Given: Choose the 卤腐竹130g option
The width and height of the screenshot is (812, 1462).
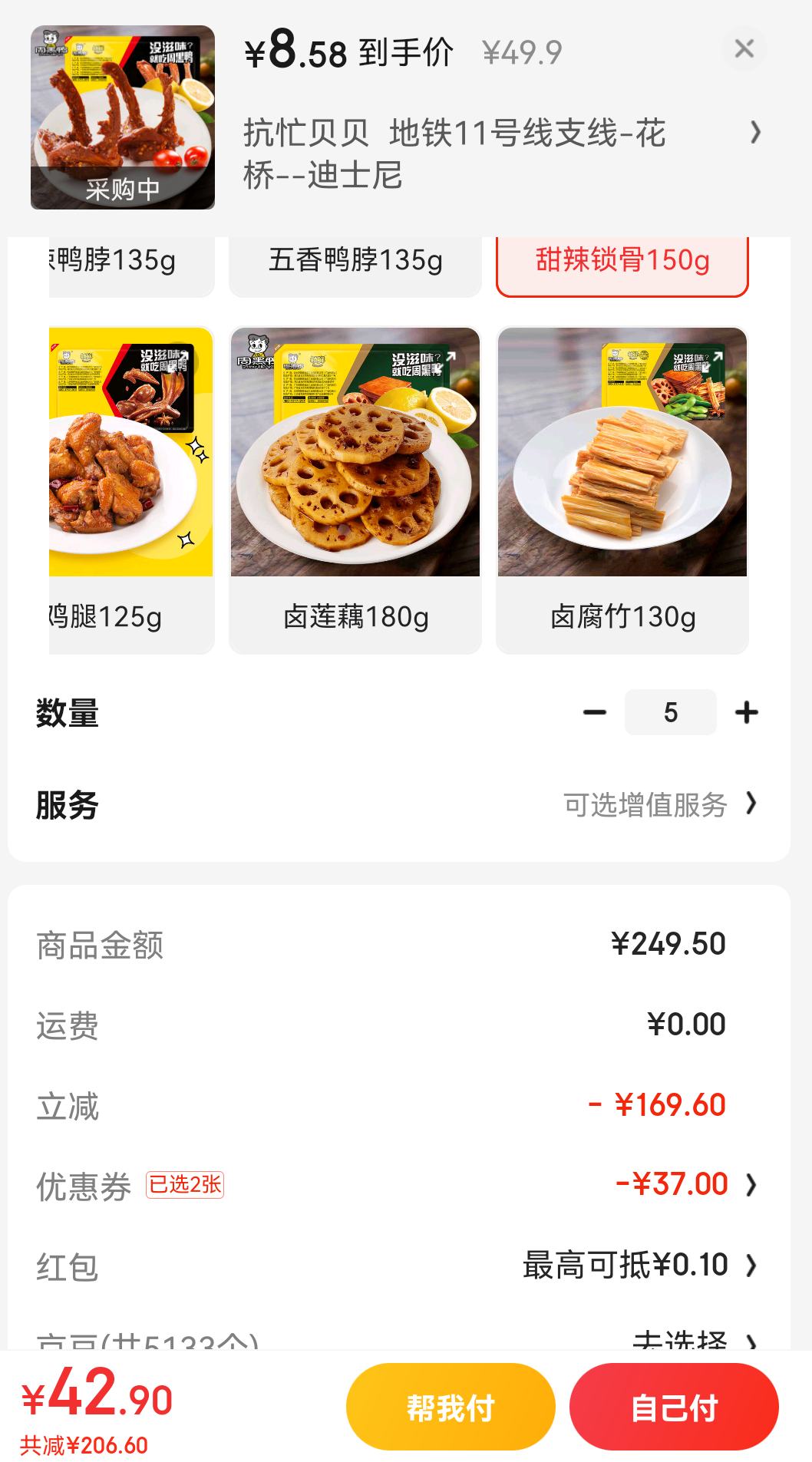Looking at the screenshot, I should click(622, 490).
